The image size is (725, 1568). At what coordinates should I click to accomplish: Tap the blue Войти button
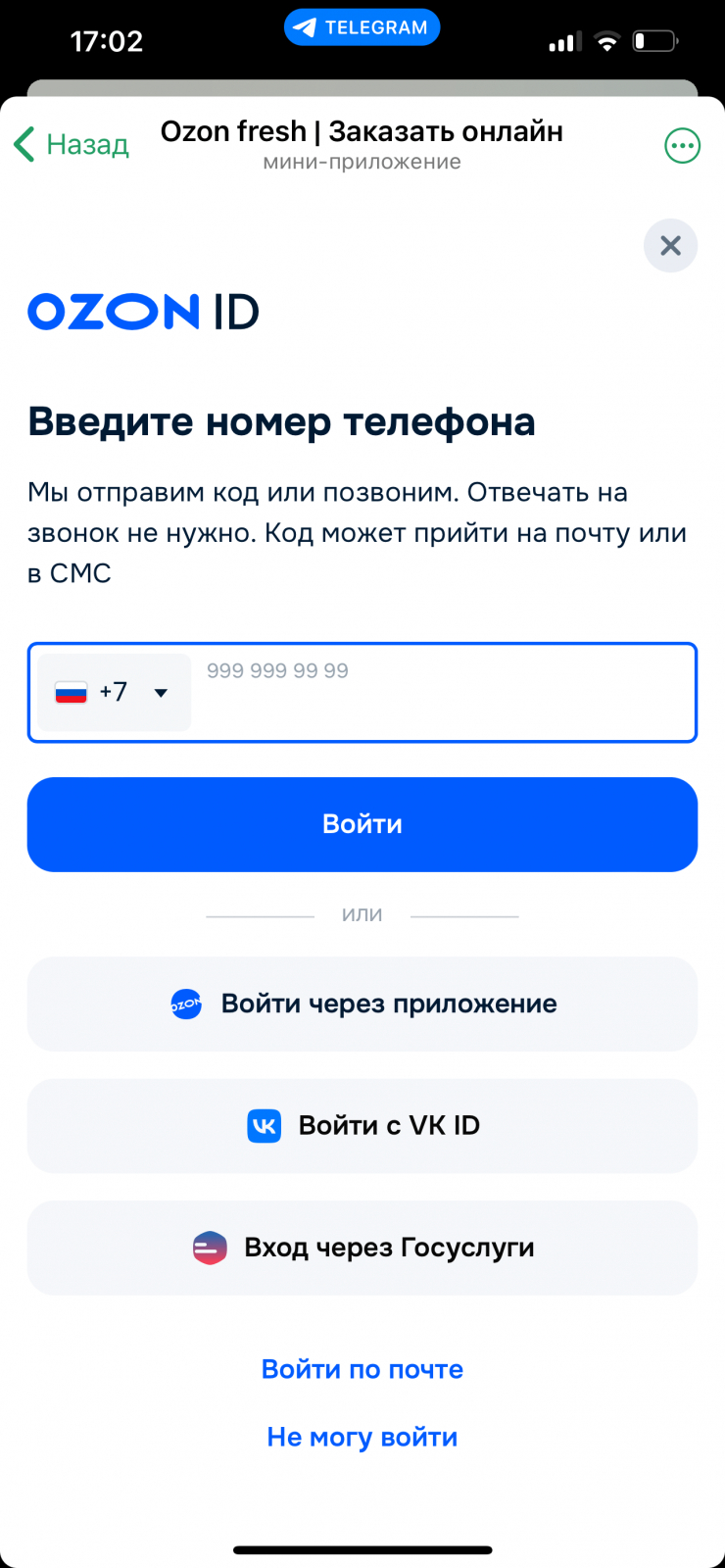tap(362, 824)
